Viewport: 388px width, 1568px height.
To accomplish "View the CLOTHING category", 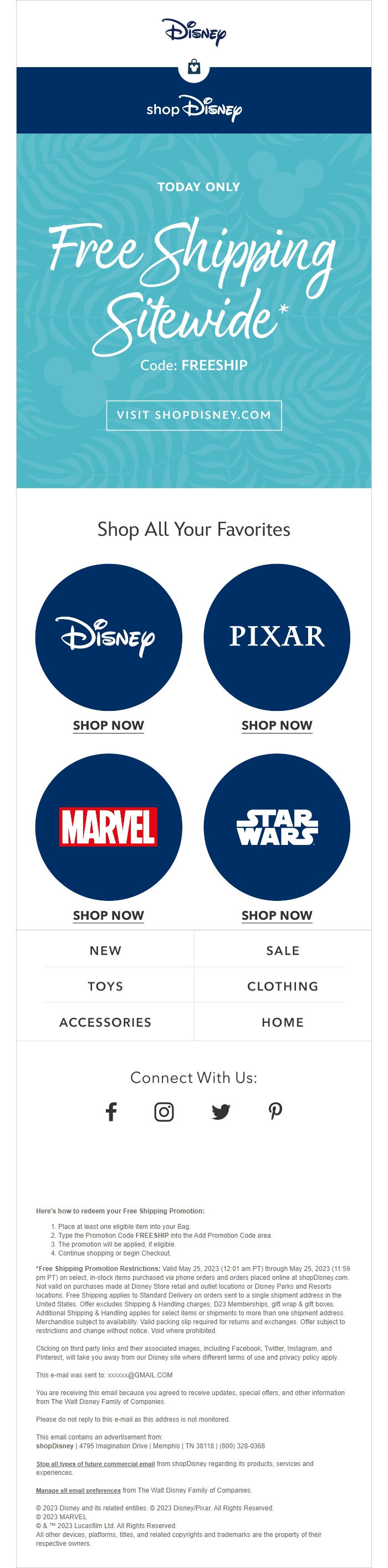I will coord(283,986).
